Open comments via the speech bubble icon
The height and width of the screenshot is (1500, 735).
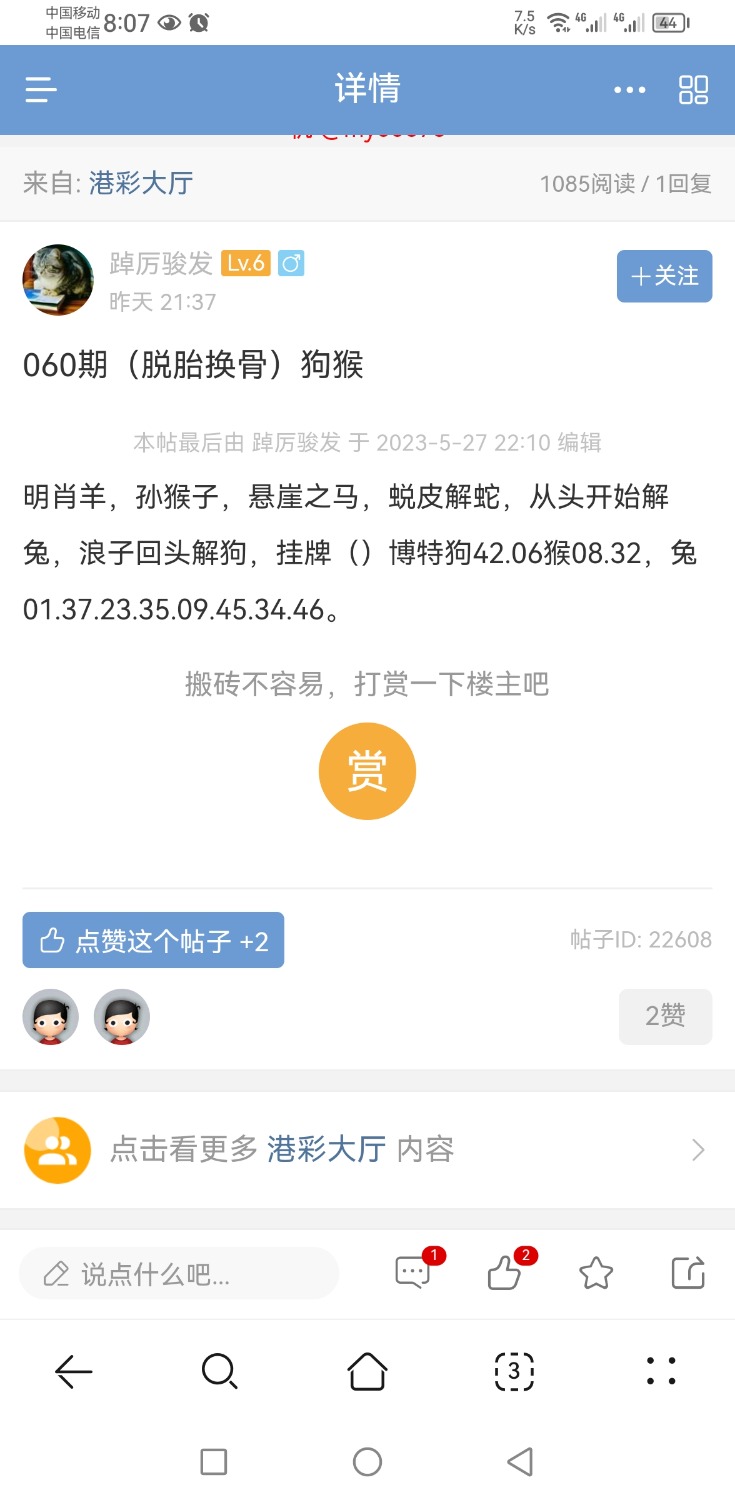tap(412, 1273)
